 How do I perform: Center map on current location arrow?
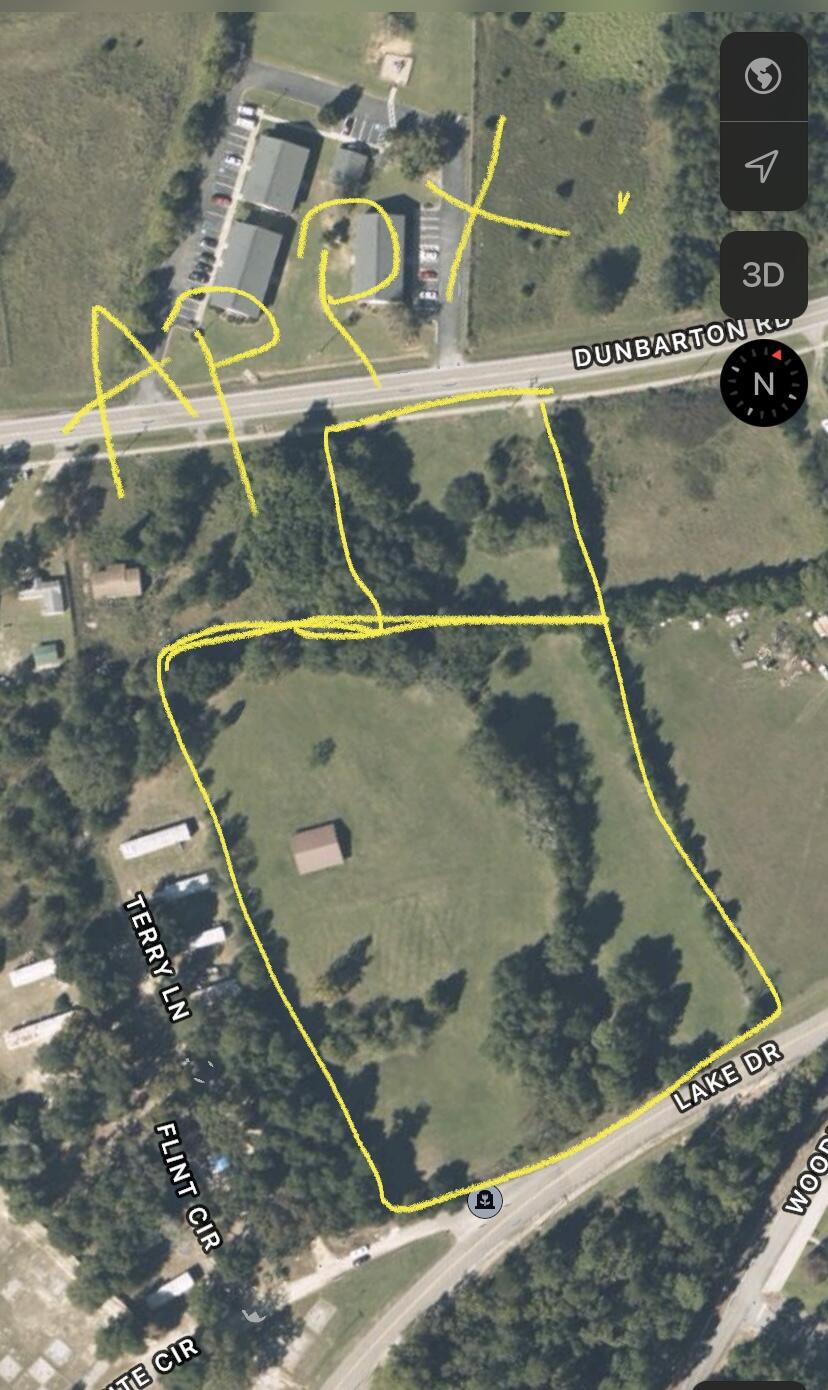click(x=763, y=166)
